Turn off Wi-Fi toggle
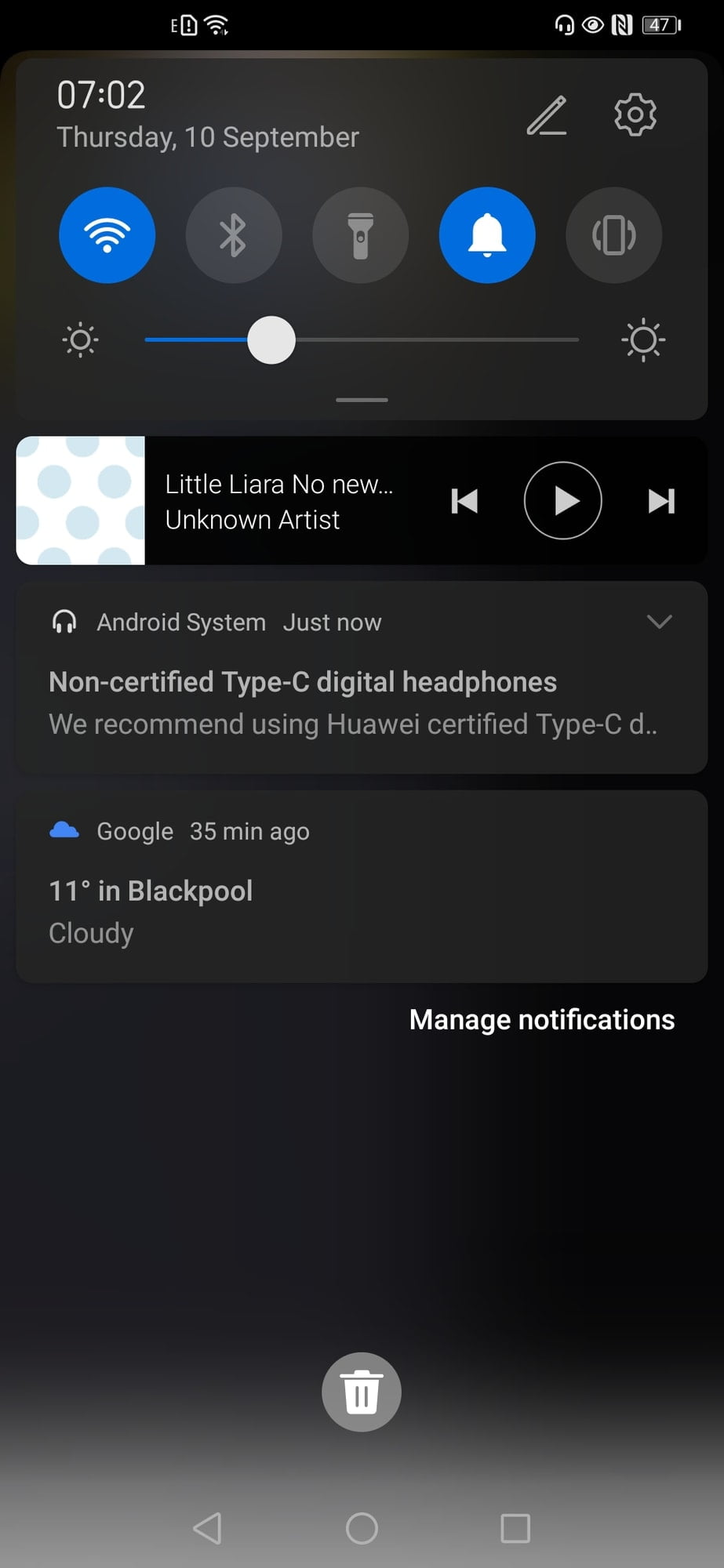This screenshot has height=1568, width=724. pos(107,235)
